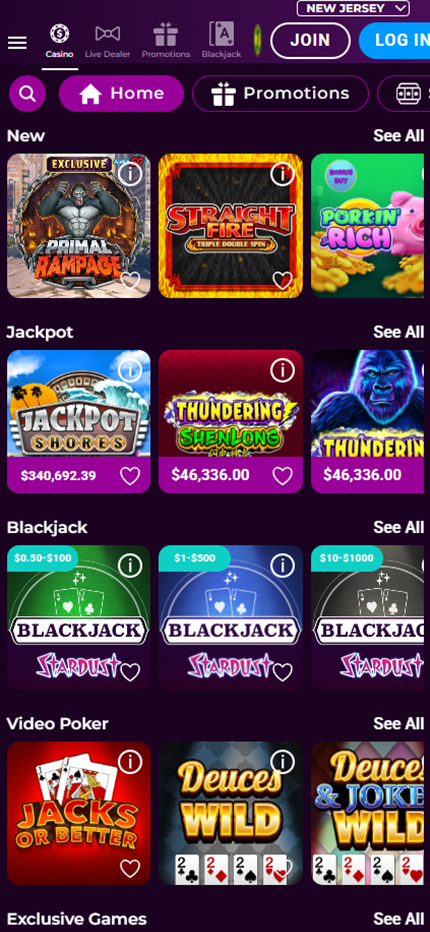Open the Jackpot Shores game
The width and height of the screenshot is (430, 932).
[x=79, y=421]
